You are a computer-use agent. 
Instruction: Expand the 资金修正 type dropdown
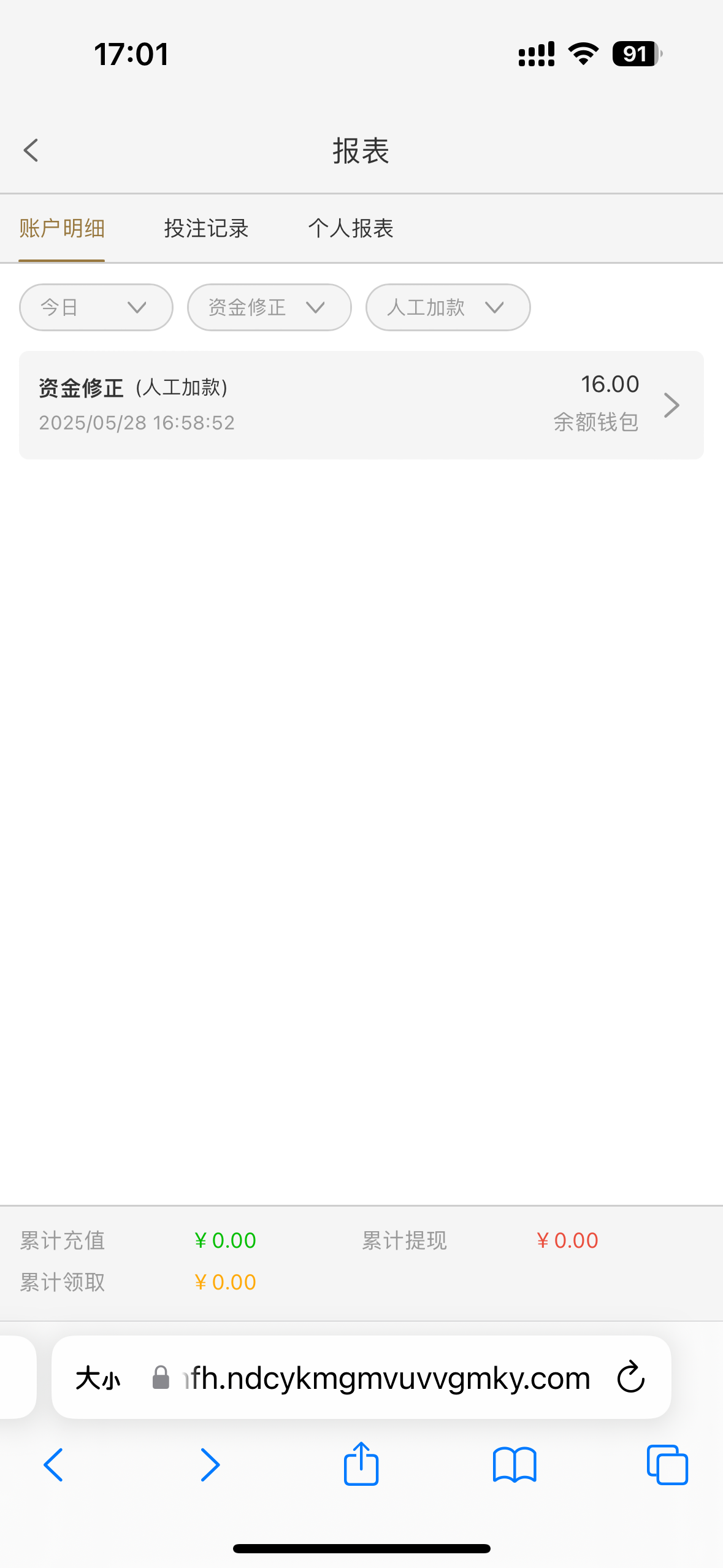pos(269,307)
